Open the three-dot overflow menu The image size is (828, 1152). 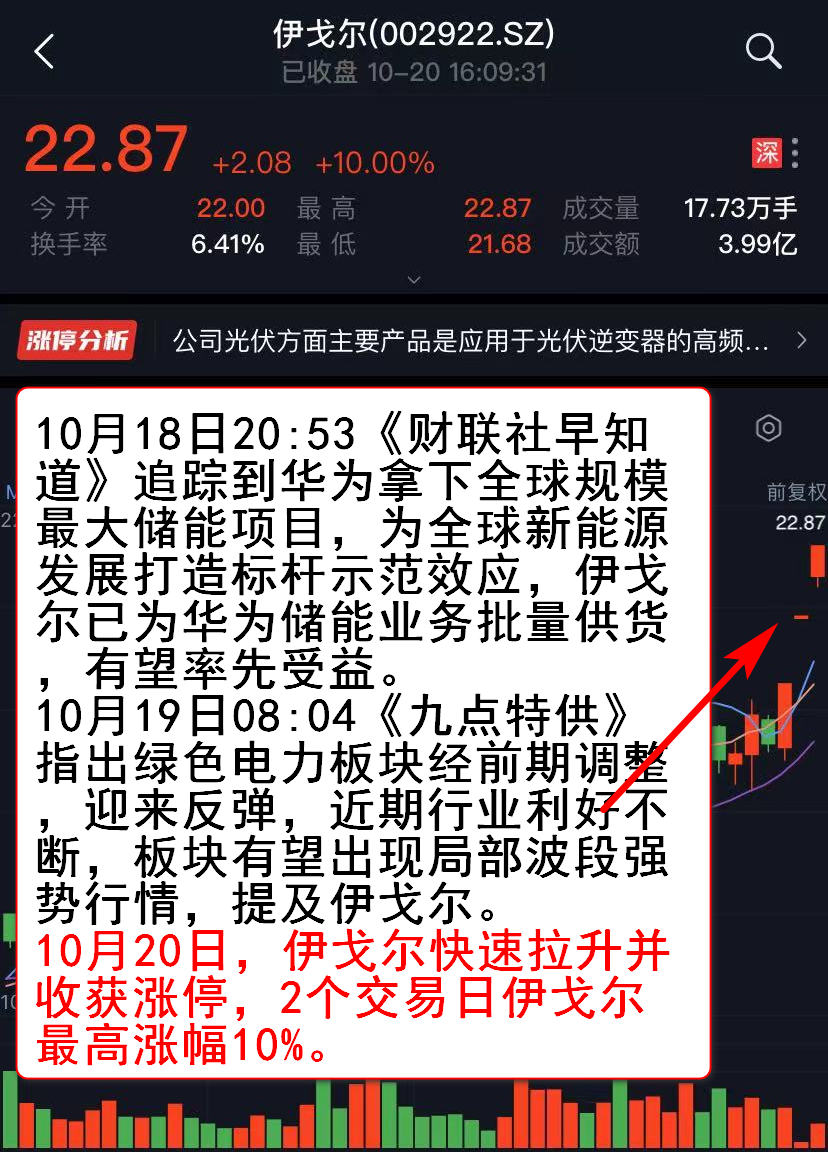795,153
